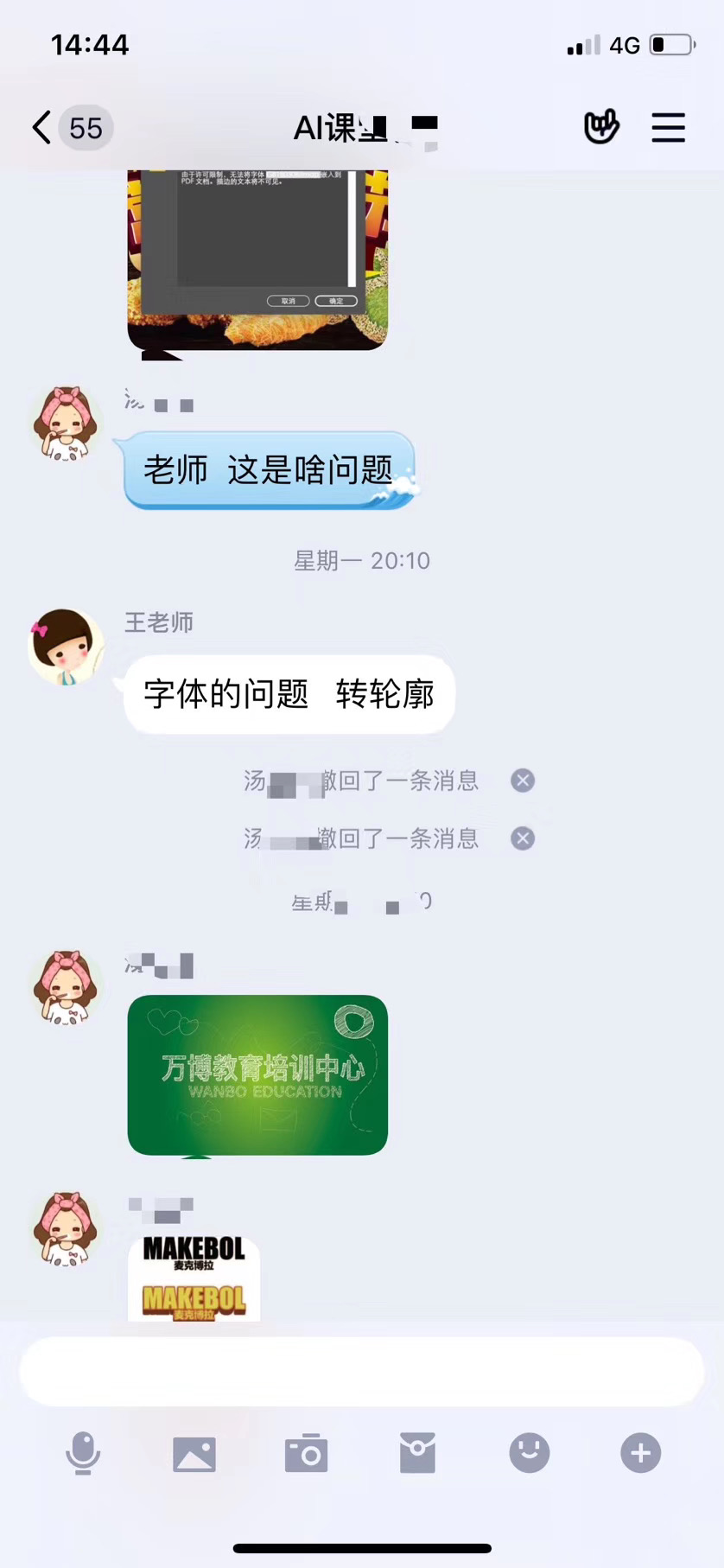
Task: Open the camera to take a photo
Action: pyautogui.click(x=306, y=1454)
